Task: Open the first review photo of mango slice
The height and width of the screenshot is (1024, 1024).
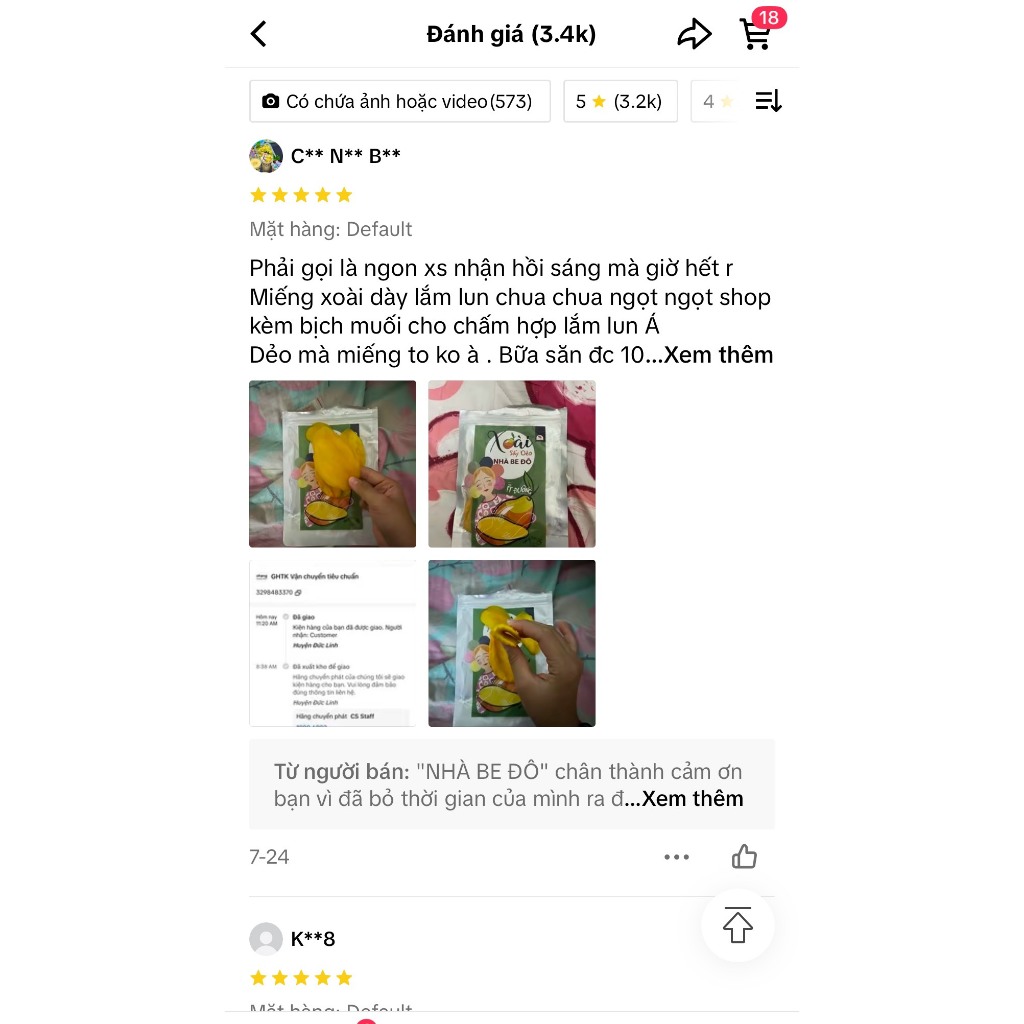Action: (332, 463)
